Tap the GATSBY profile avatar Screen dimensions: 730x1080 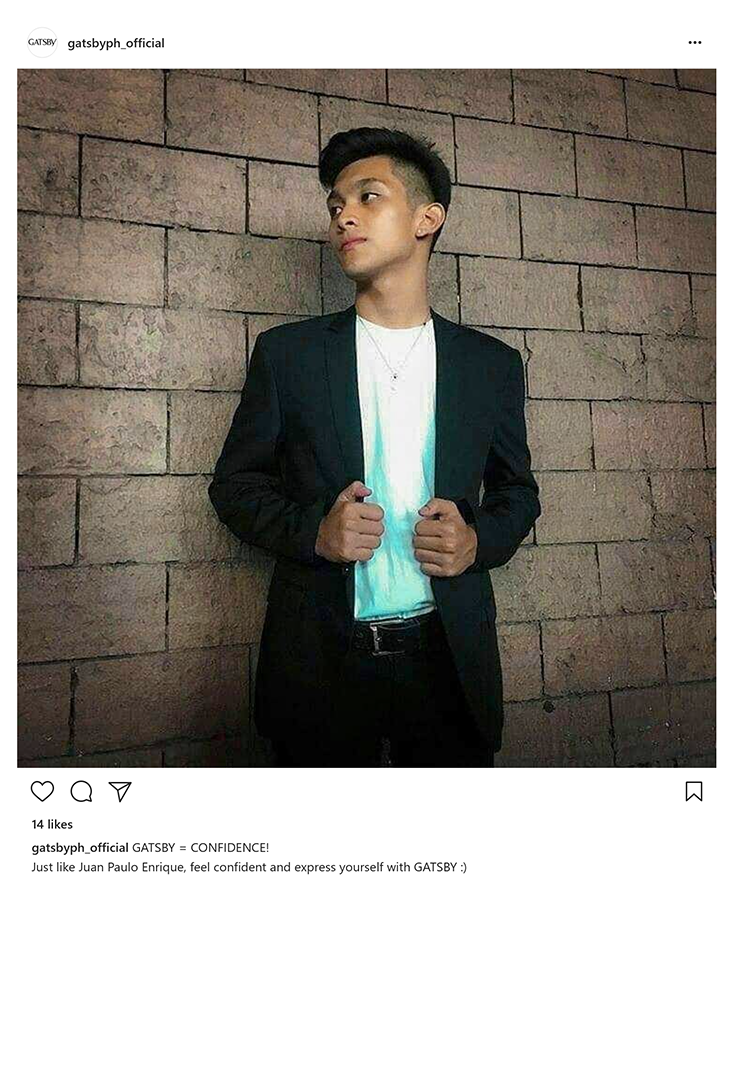[42, 43]
